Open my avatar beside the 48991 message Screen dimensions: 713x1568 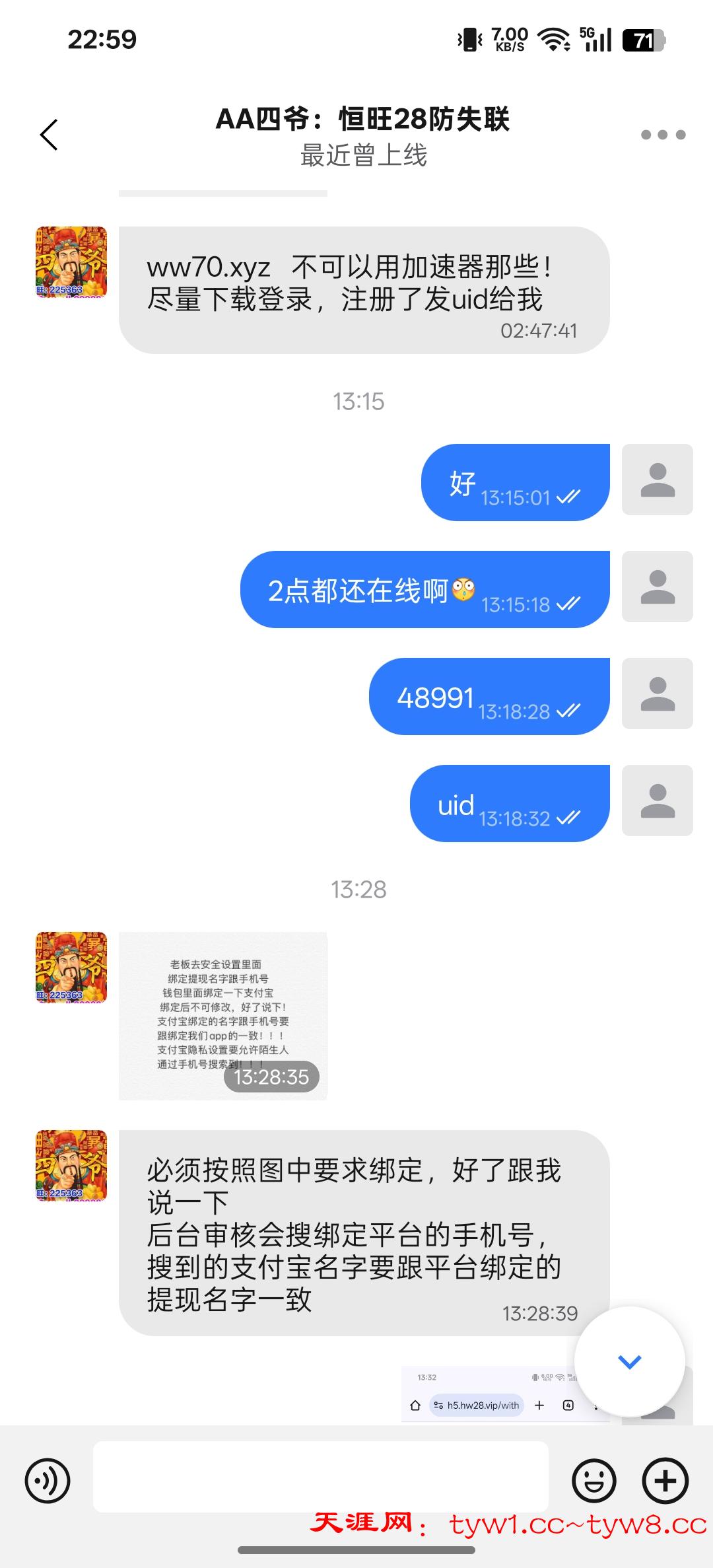658,694
